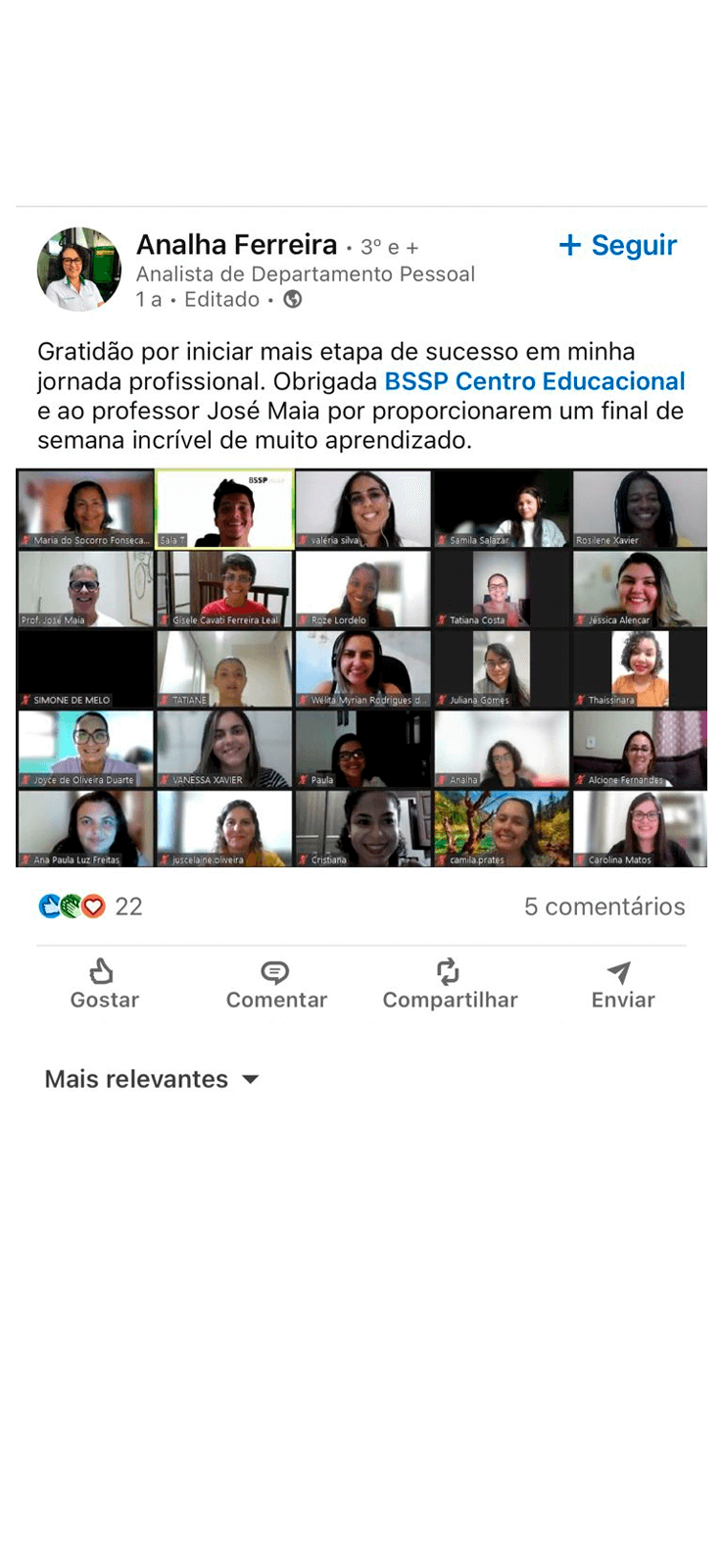Send the post with Enviar
Viewport: 723px width, 1568px height.
click(x=622, y=984)
